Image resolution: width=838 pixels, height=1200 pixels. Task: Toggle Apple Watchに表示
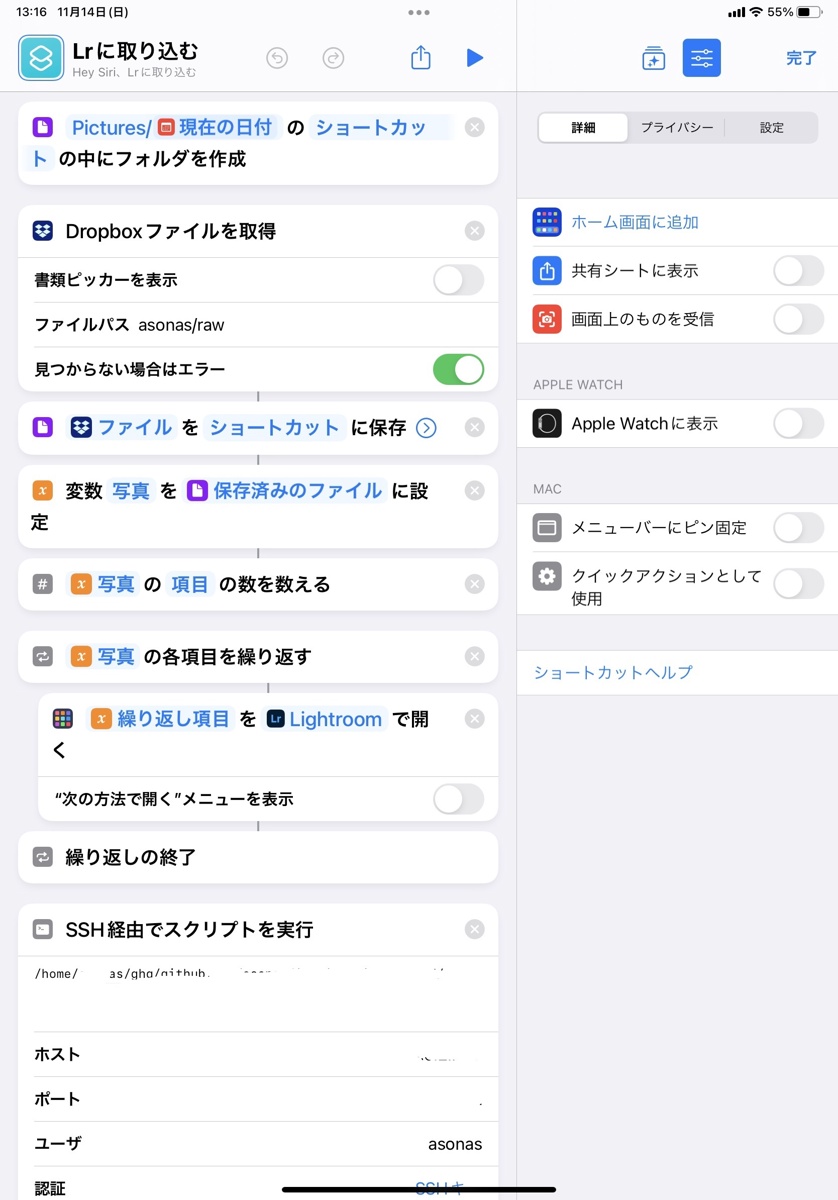[x=798, y=423]
